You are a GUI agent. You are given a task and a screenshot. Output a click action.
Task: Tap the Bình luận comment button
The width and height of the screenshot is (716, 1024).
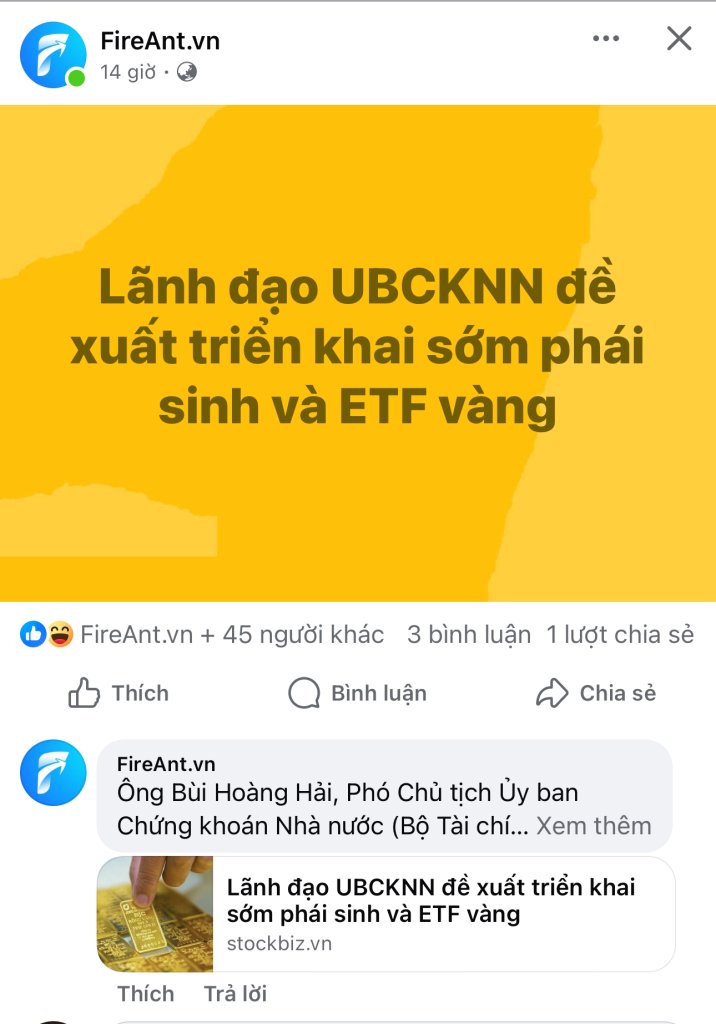coord(358,693)
